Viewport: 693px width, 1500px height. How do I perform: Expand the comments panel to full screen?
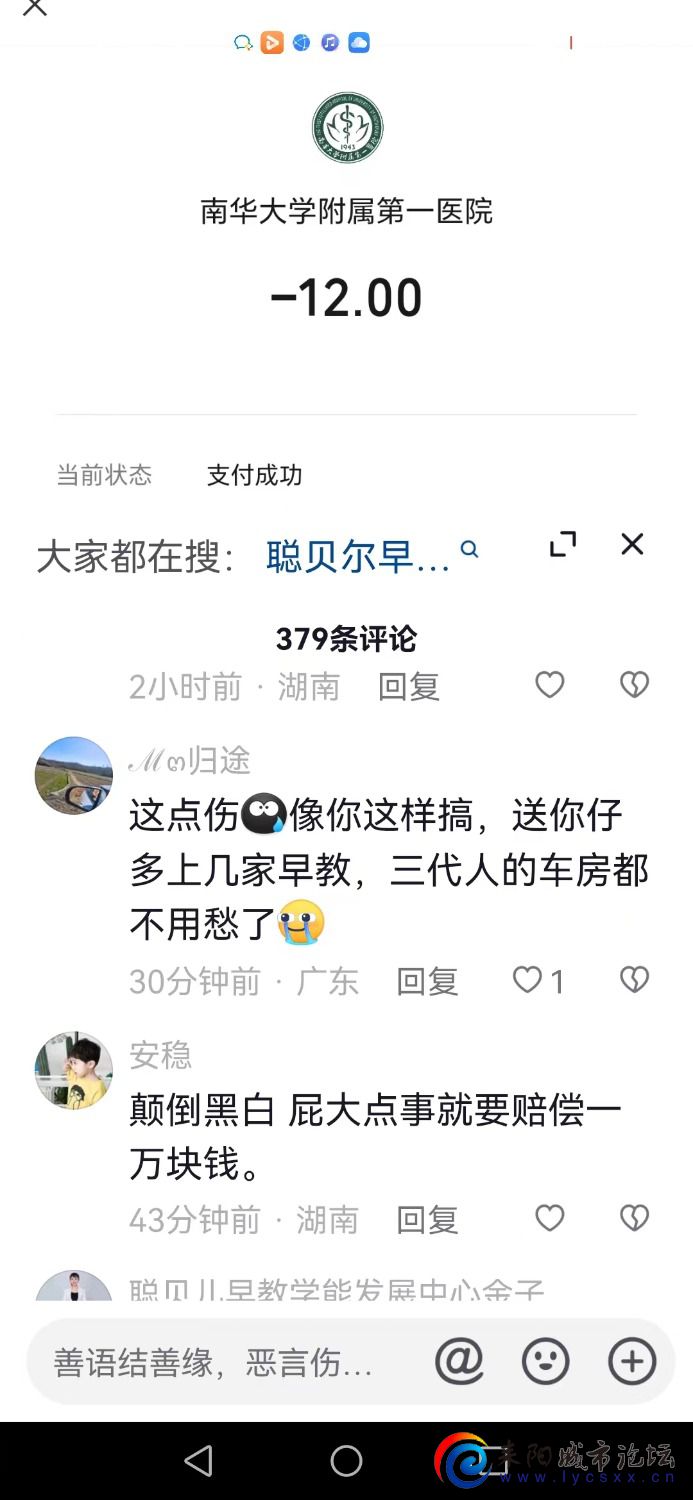[563, 544]
